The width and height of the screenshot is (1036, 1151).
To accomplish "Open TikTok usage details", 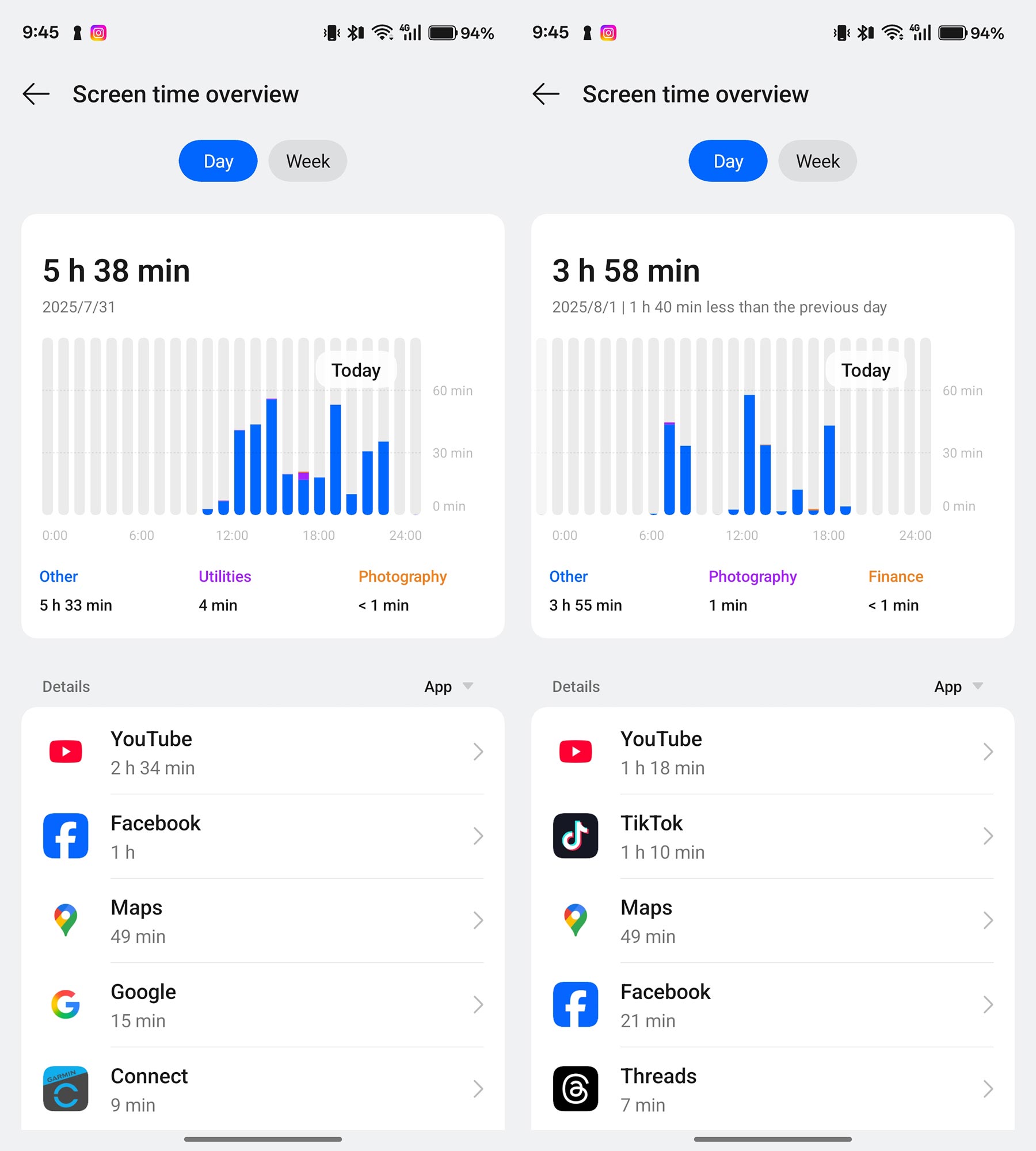I will 772,836.
